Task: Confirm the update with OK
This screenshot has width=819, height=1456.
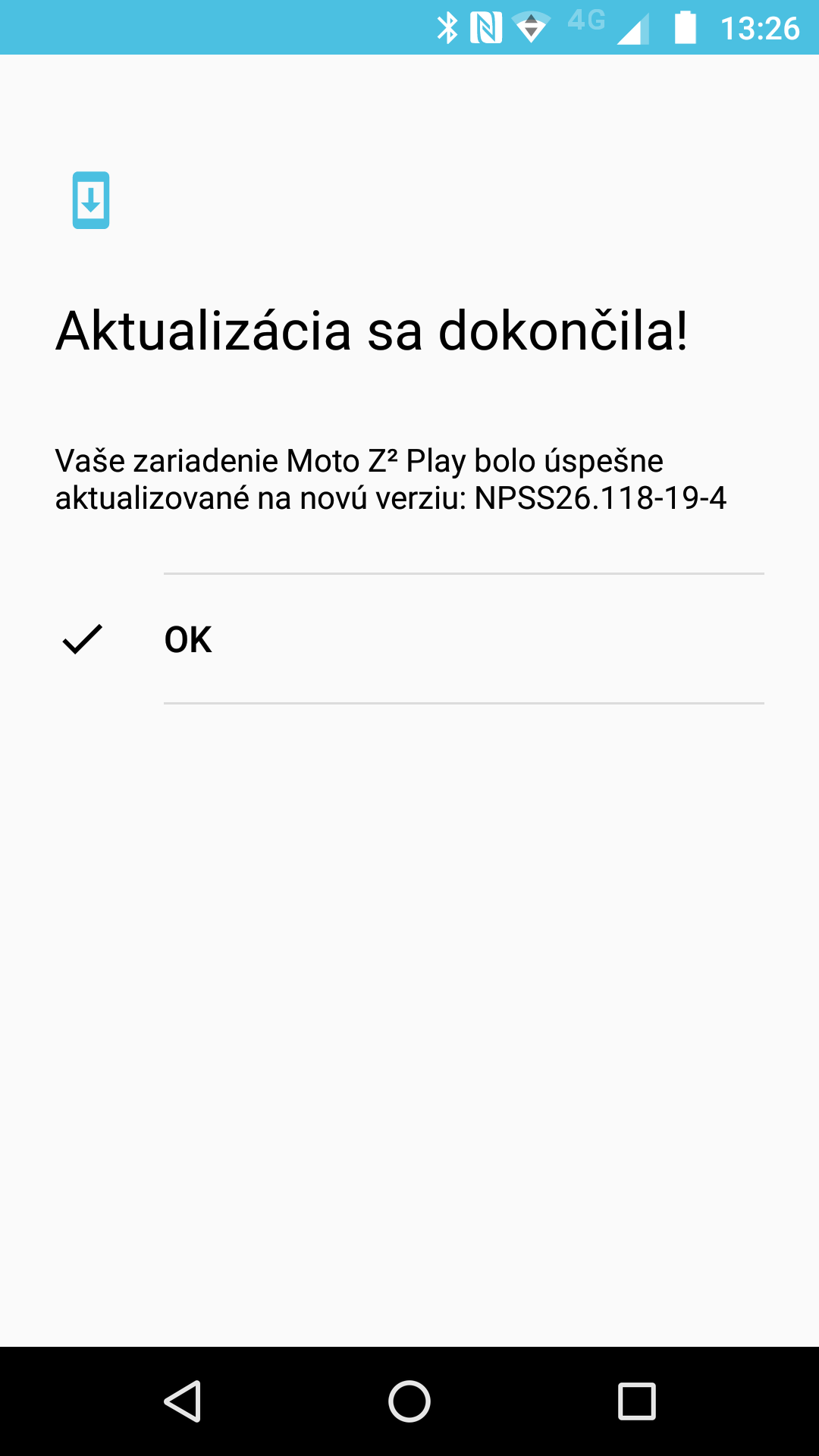Action: tap(188, 639)
